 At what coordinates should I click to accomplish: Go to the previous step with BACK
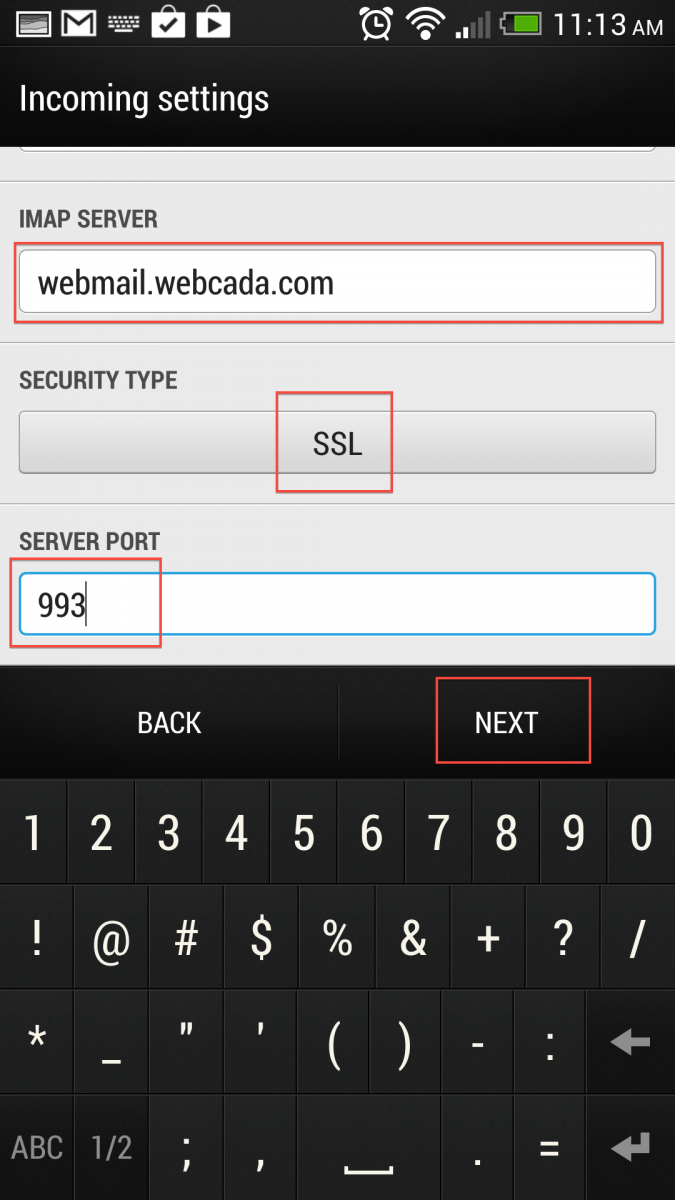tap(169, 723)
